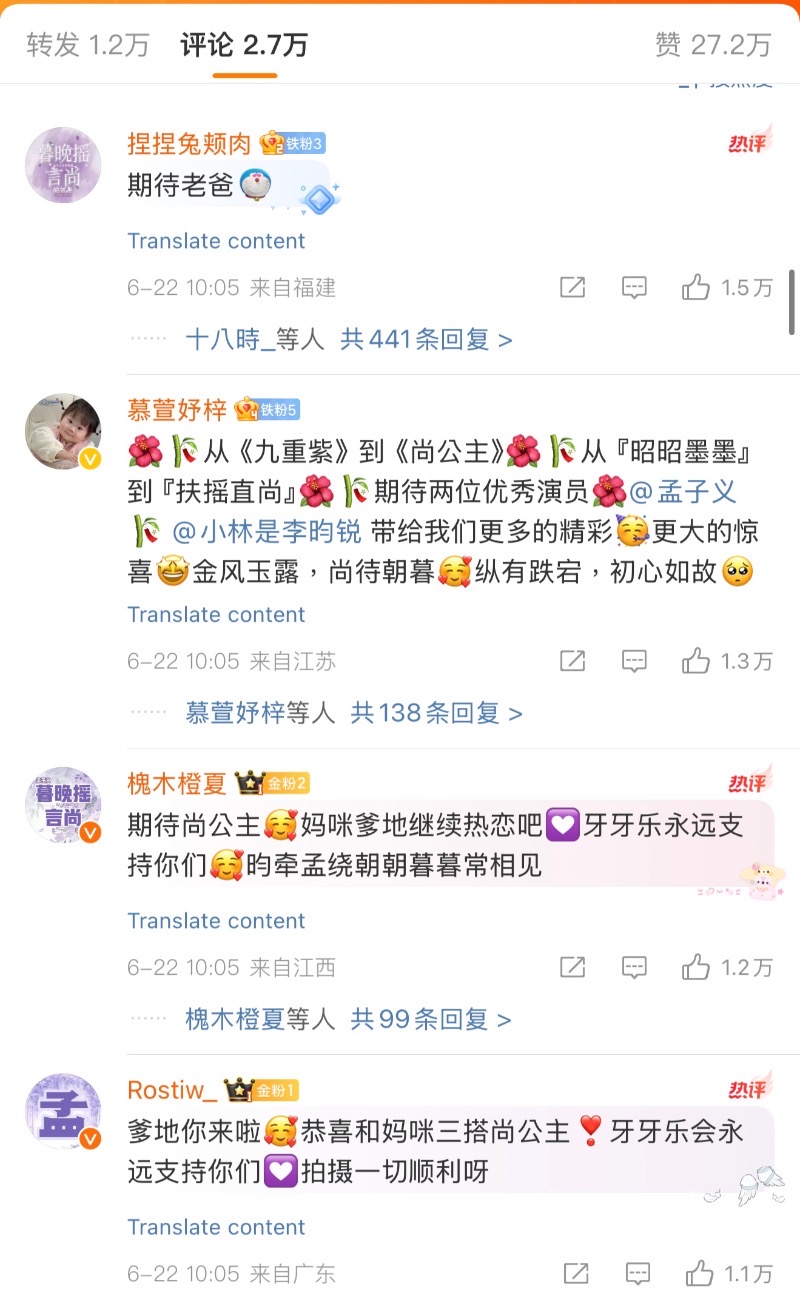Reply to 槐木橙夏's comment
The height and width of the screenshot is (1298, 800).
(x=634, y=967)
